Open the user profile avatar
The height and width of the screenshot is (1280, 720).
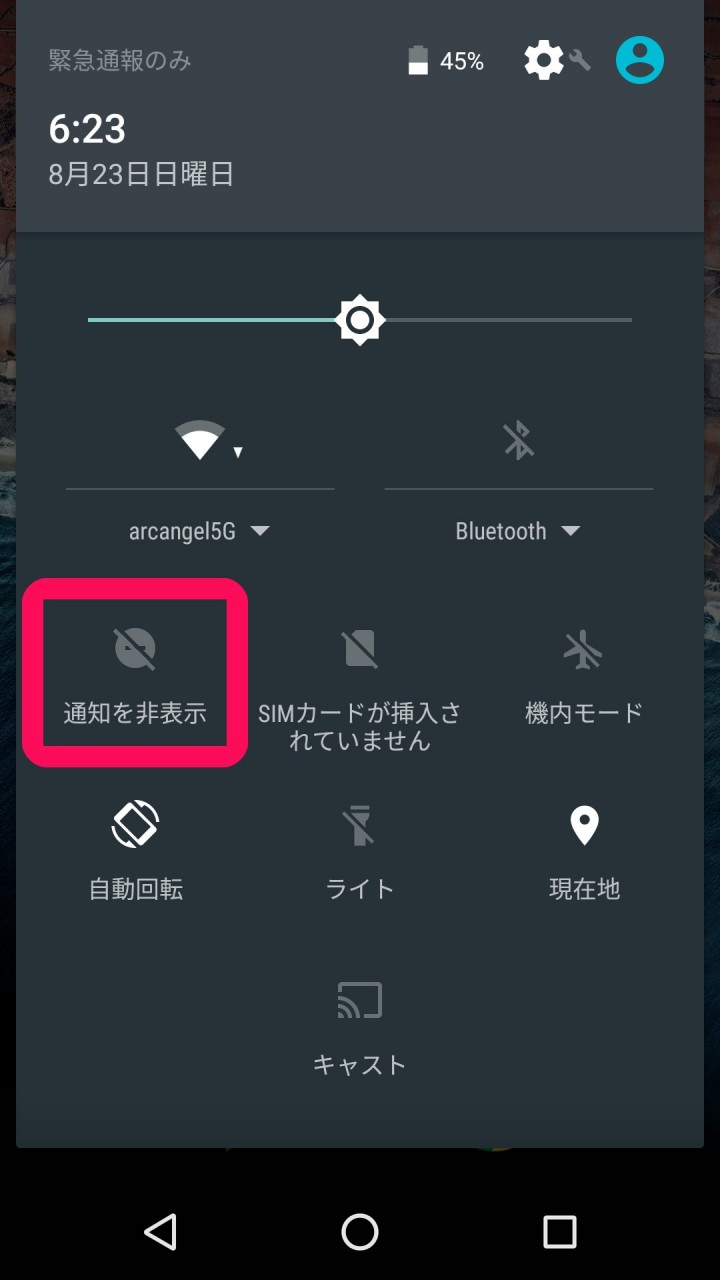[640, 60]
